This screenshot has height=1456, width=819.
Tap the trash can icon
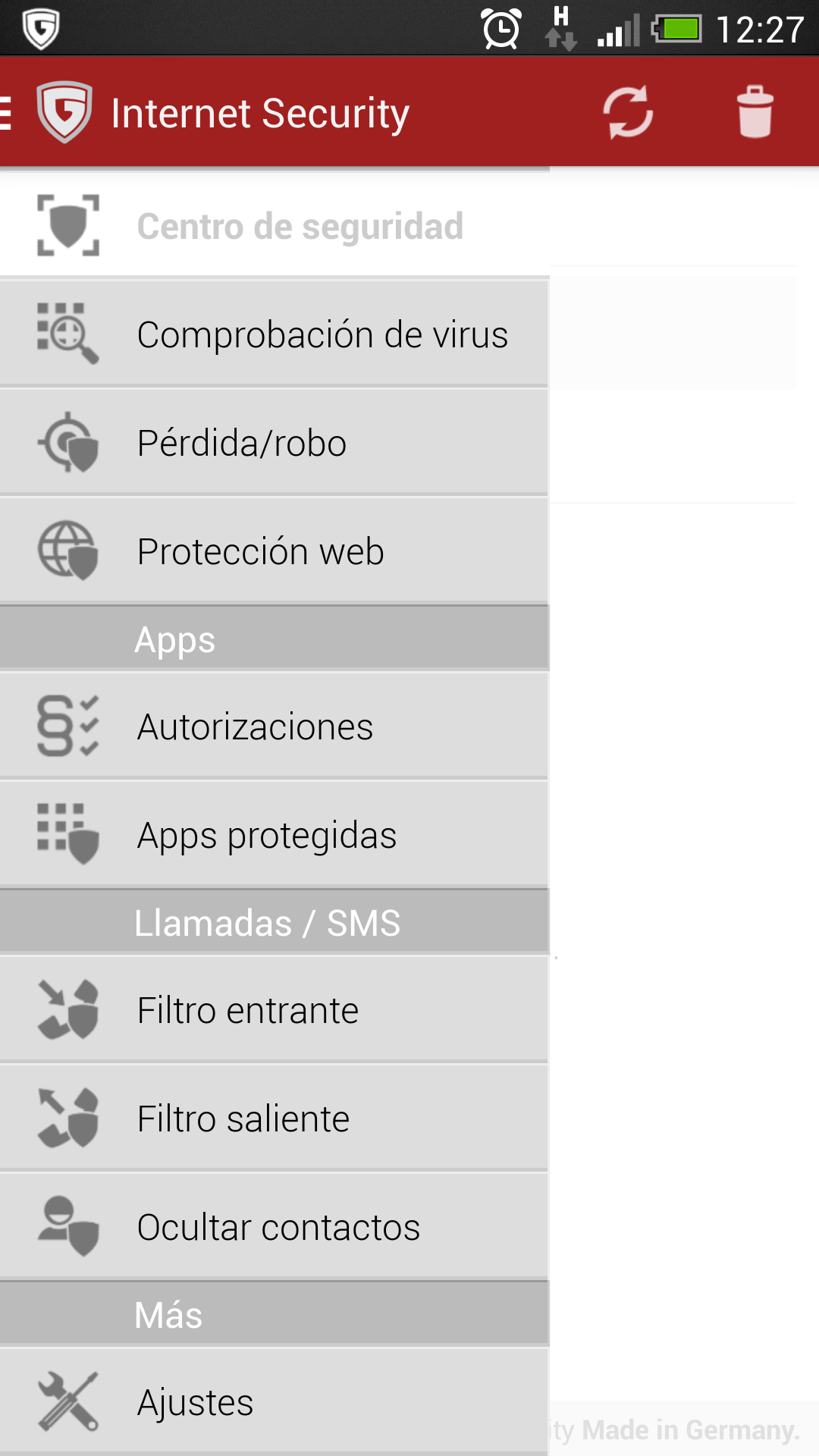(755, 113)
